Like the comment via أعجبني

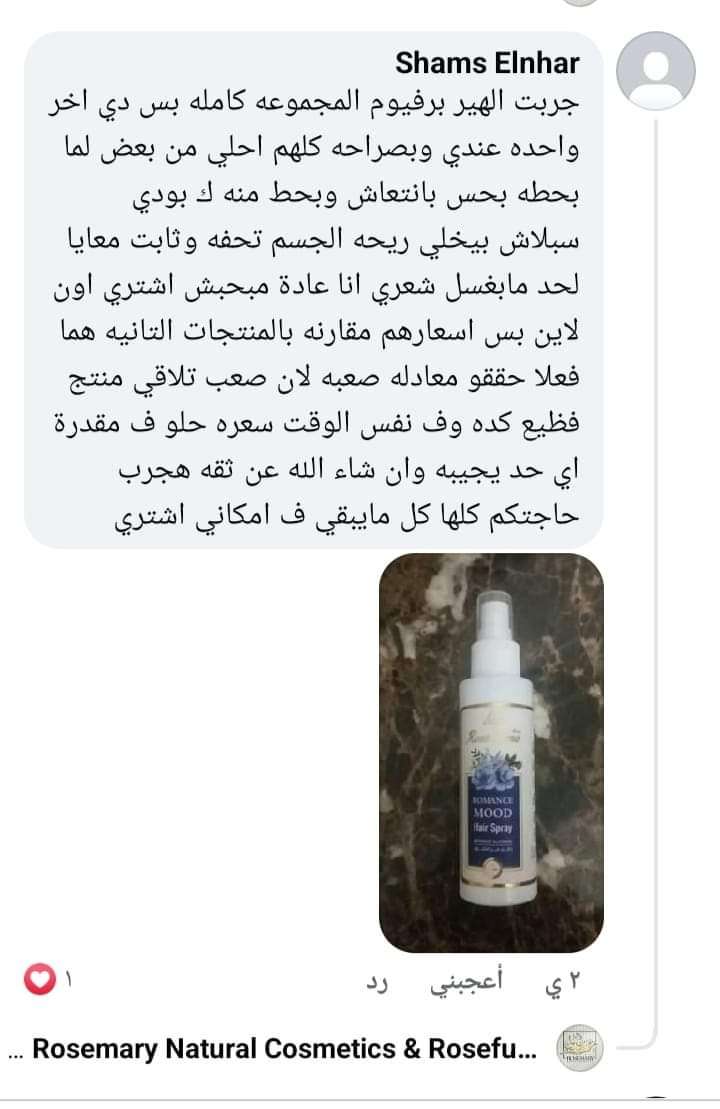(x=466, y=982)
